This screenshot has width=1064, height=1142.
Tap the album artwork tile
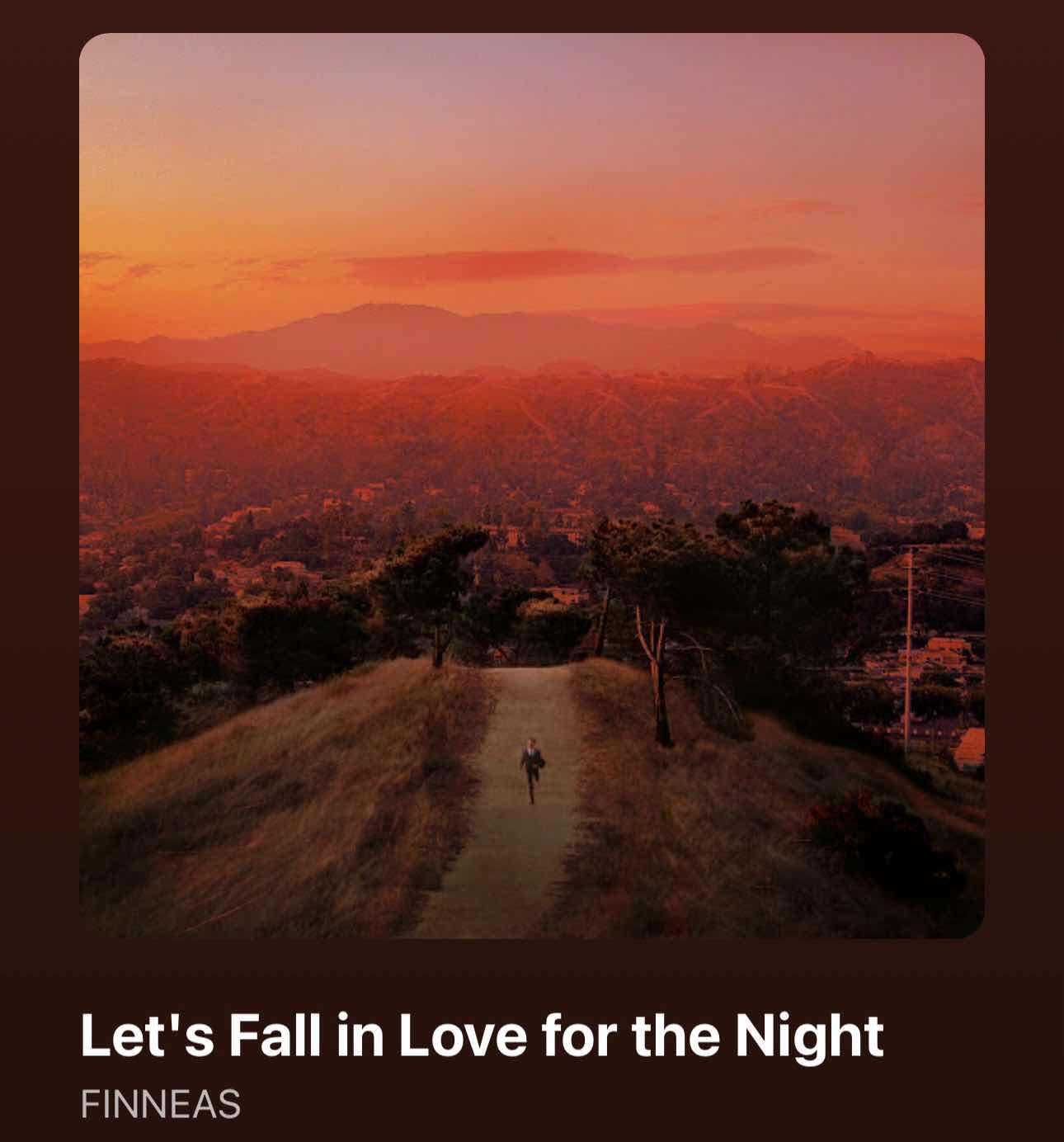531,485
